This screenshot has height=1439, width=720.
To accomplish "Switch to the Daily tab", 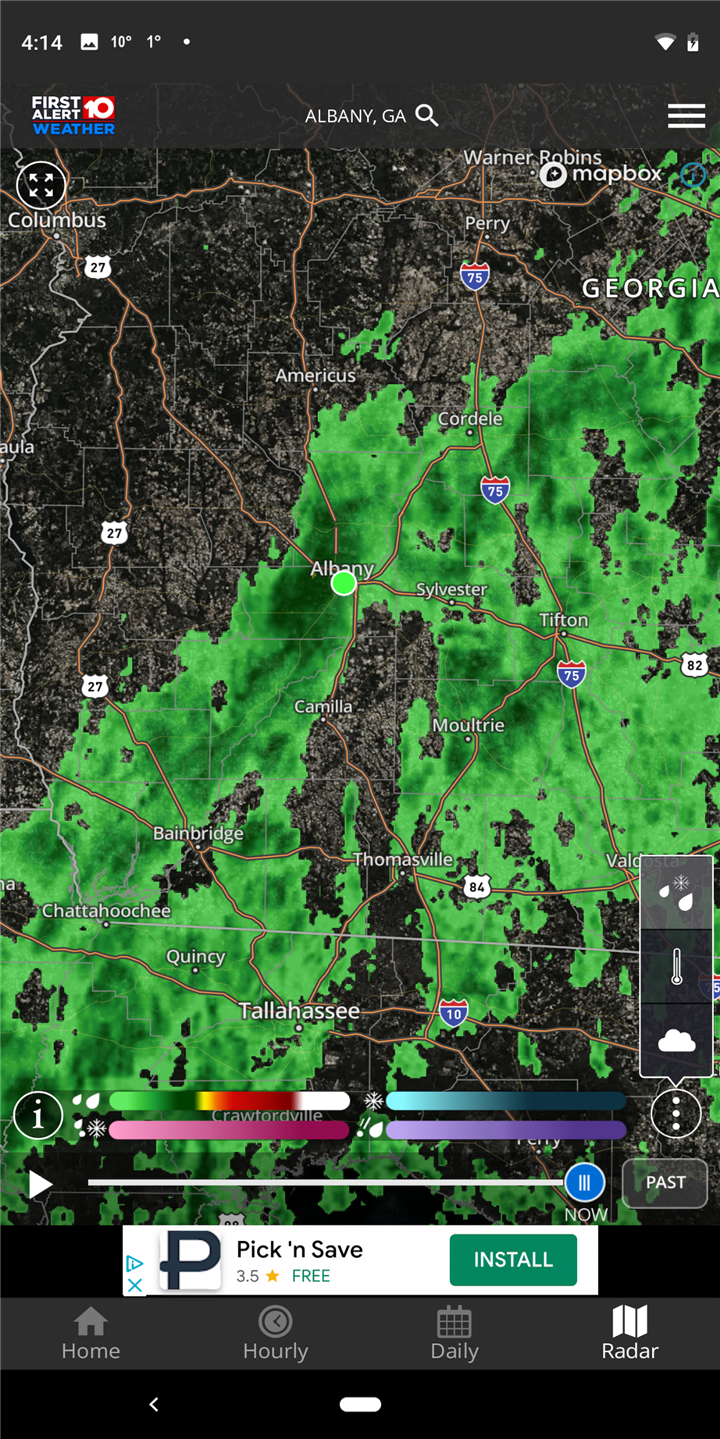I will (x=454, y=1333).
